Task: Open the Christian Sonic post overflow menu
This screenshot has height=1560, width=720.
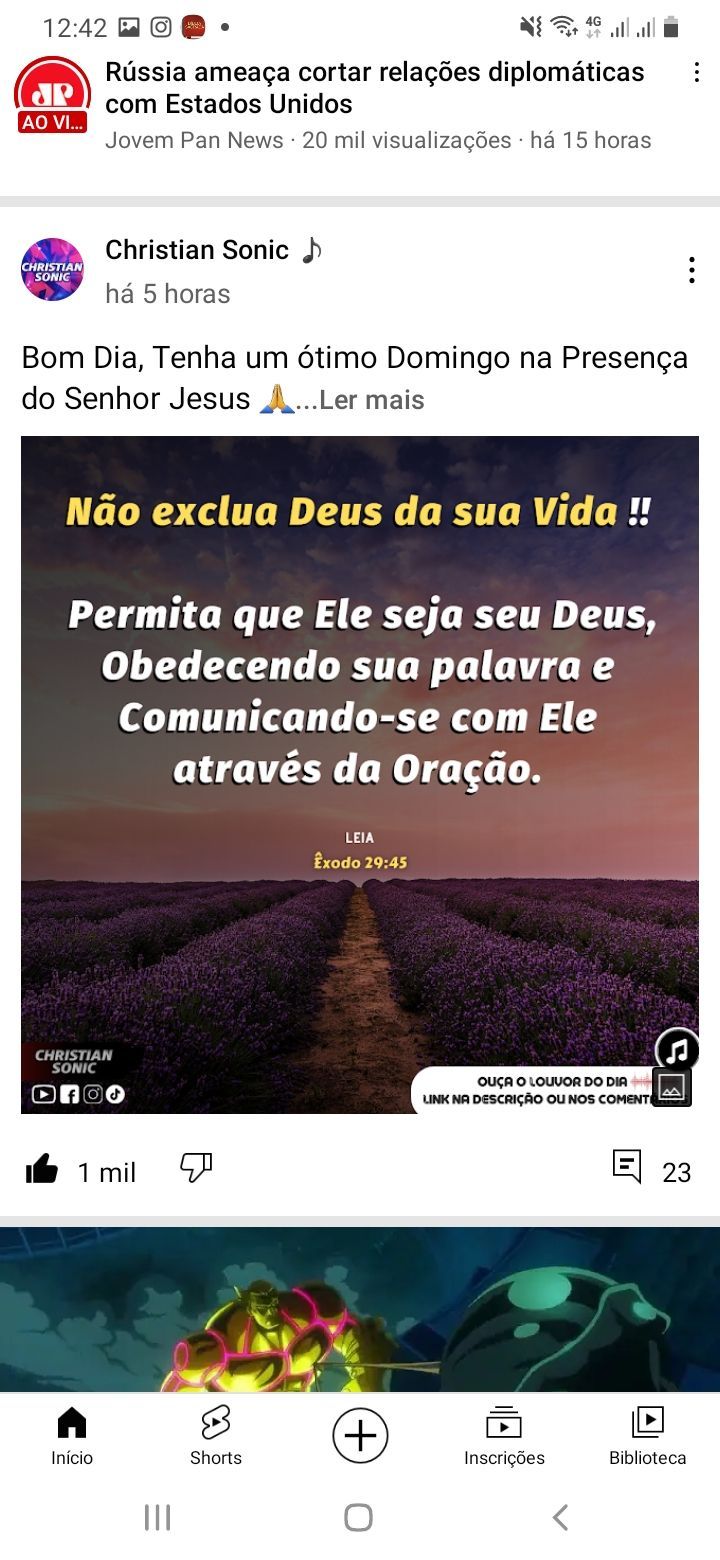Action: pos(691,270)
